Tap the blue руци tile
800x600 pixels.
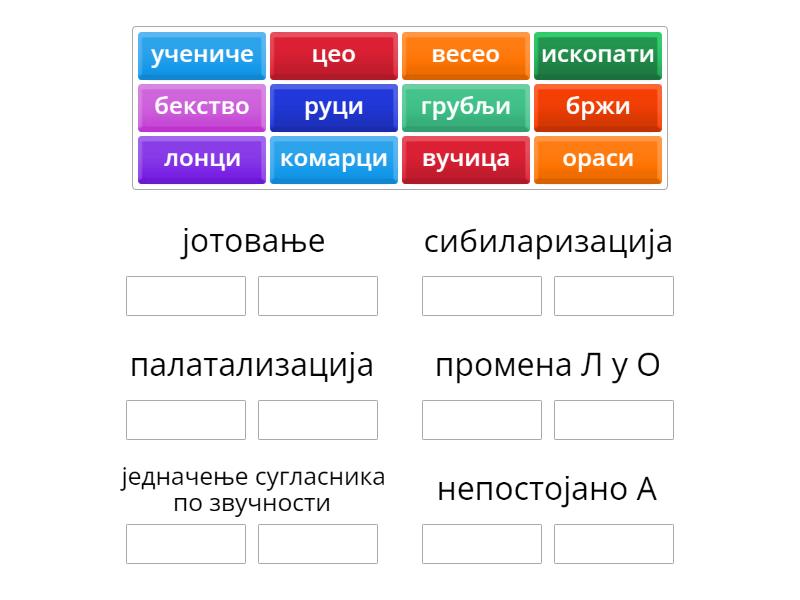[334, 107]
